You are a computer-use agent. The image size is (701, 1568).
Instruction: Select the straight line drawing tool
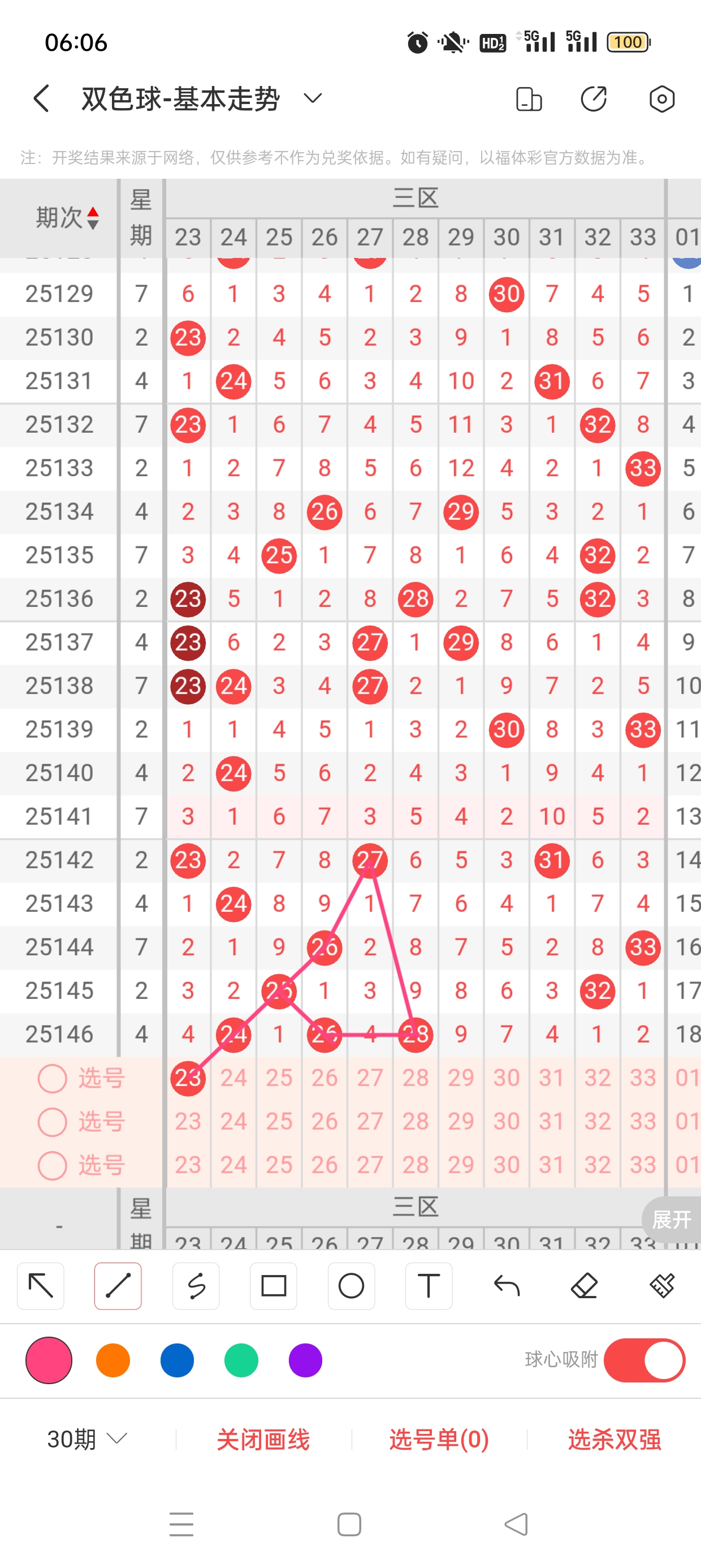click(x=118, y=1286)
